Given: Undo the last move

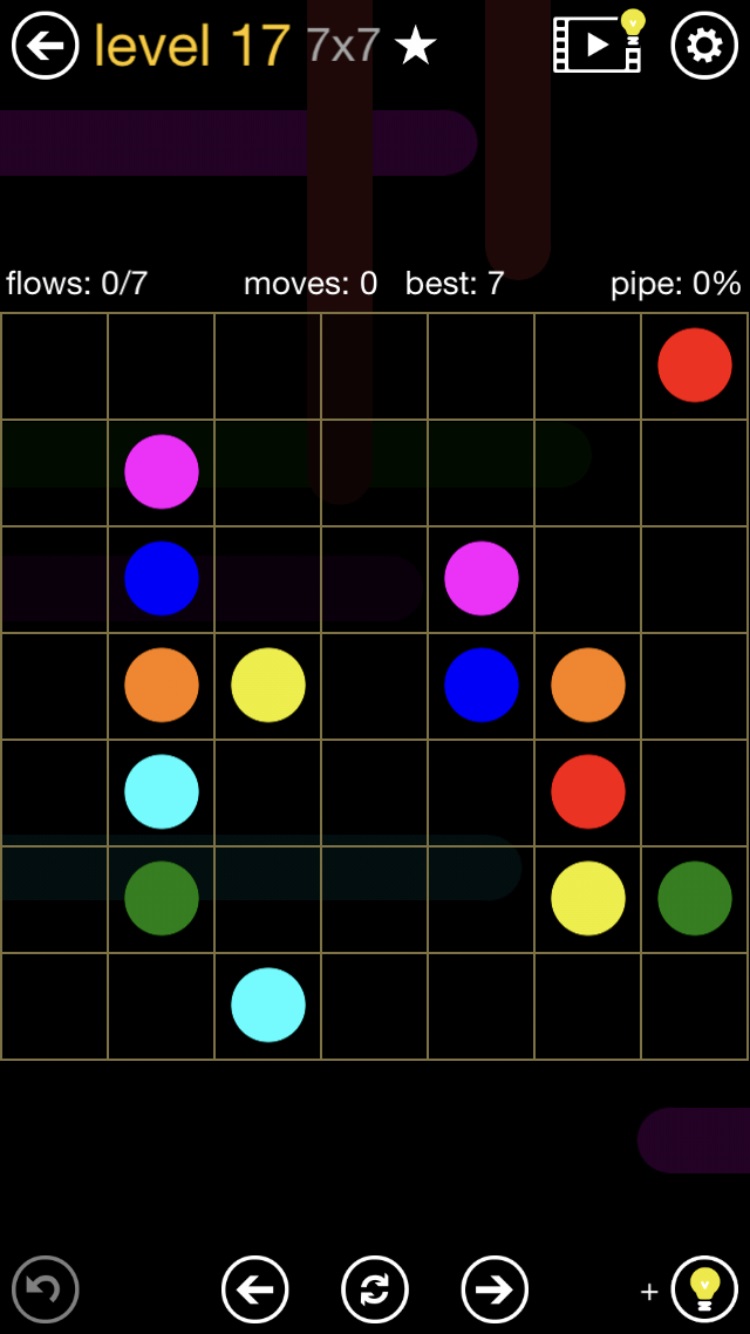Looking at the screenshot, I should coord(45,1289).
